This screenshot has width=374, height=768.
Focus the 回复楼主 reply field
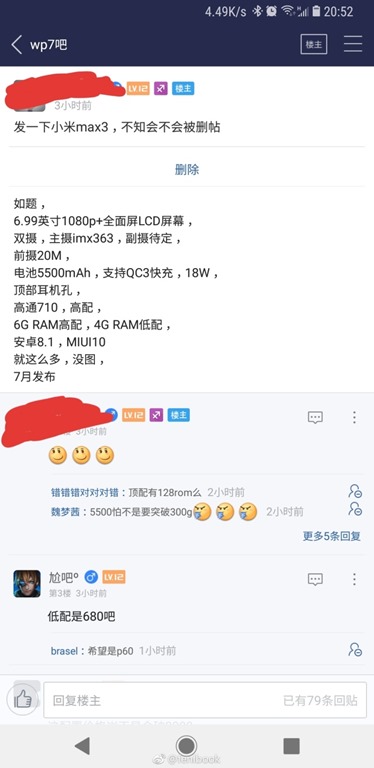tap(205, 700)
